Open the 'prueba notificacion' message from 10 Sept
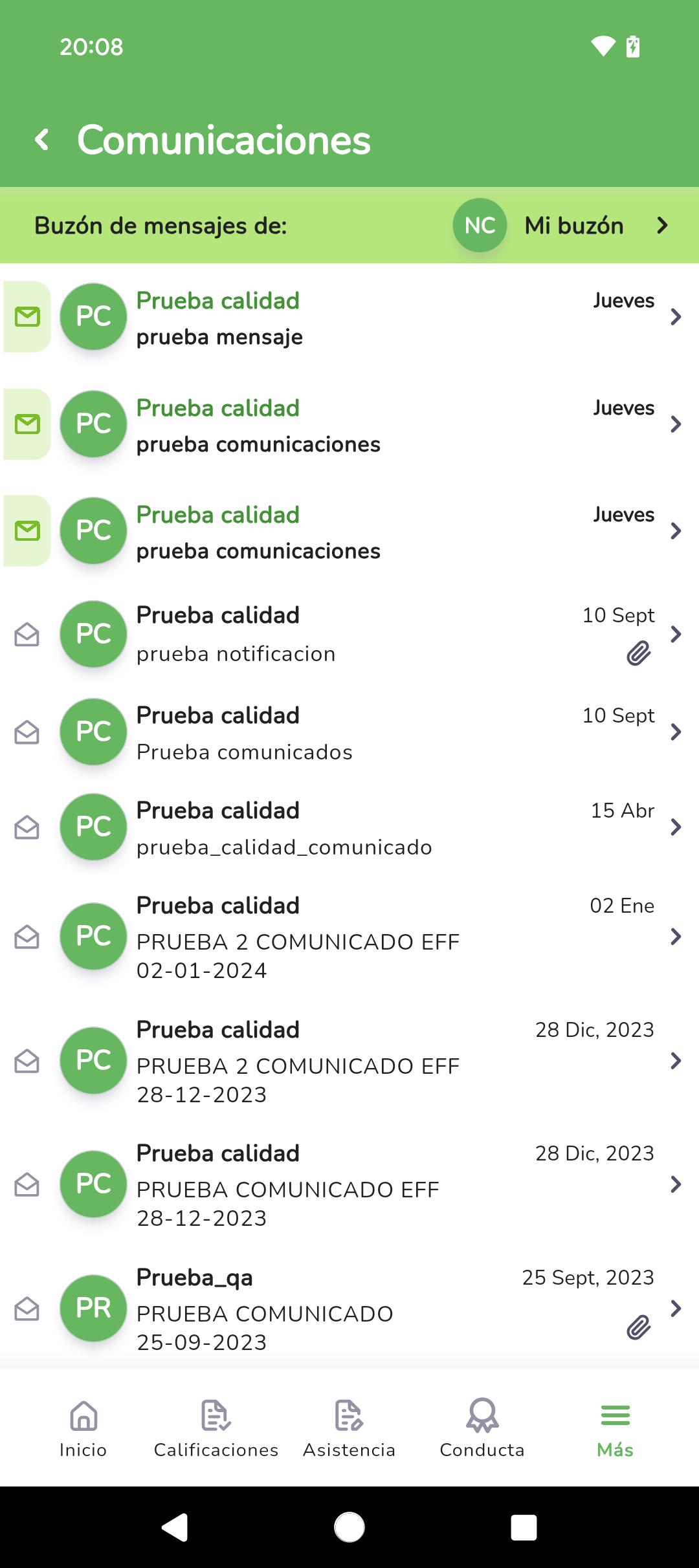 349,634
